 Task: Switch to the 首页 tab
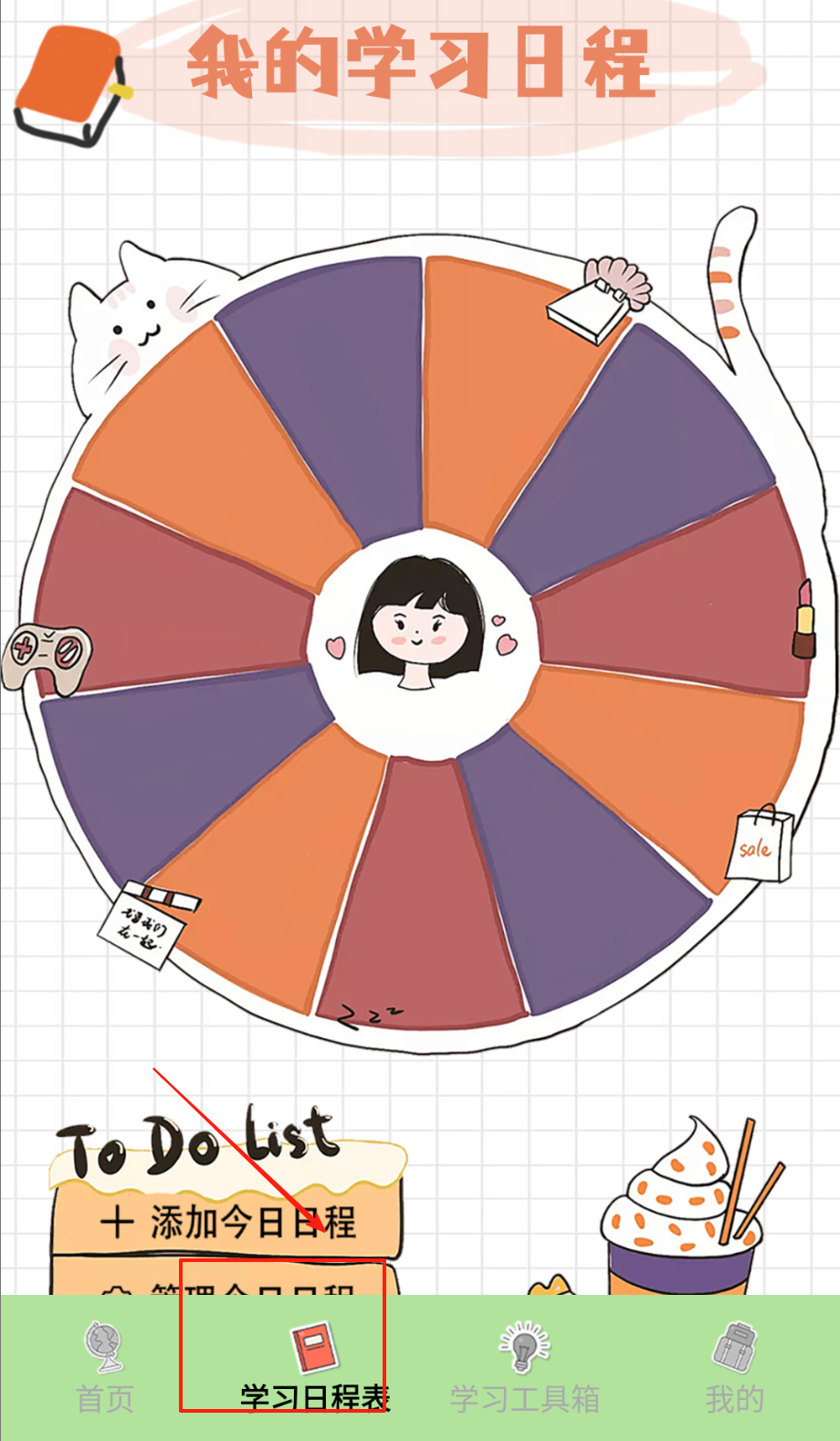click(x=104, y=1368)
